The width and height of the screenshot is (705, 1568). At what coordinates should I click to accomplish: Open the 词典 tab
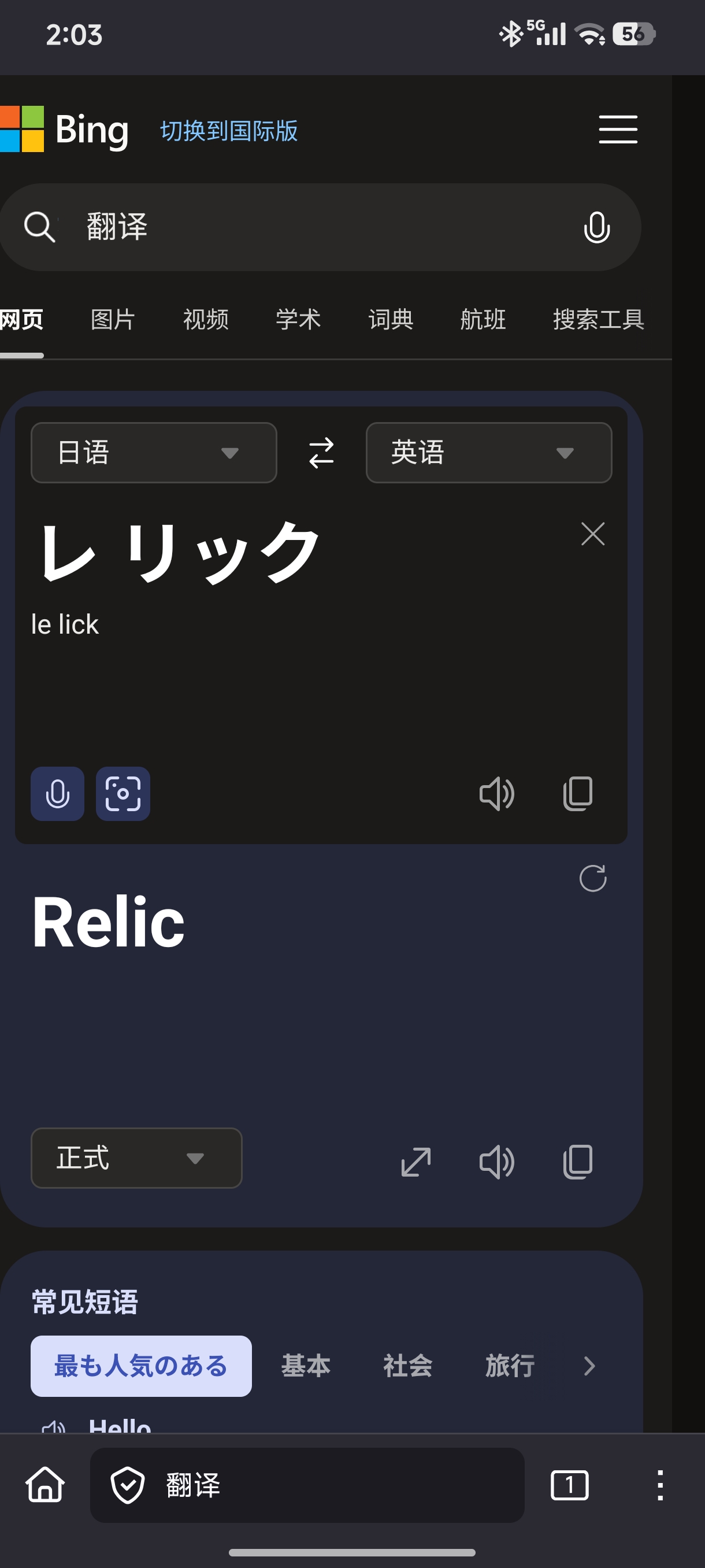click(391, 319)
